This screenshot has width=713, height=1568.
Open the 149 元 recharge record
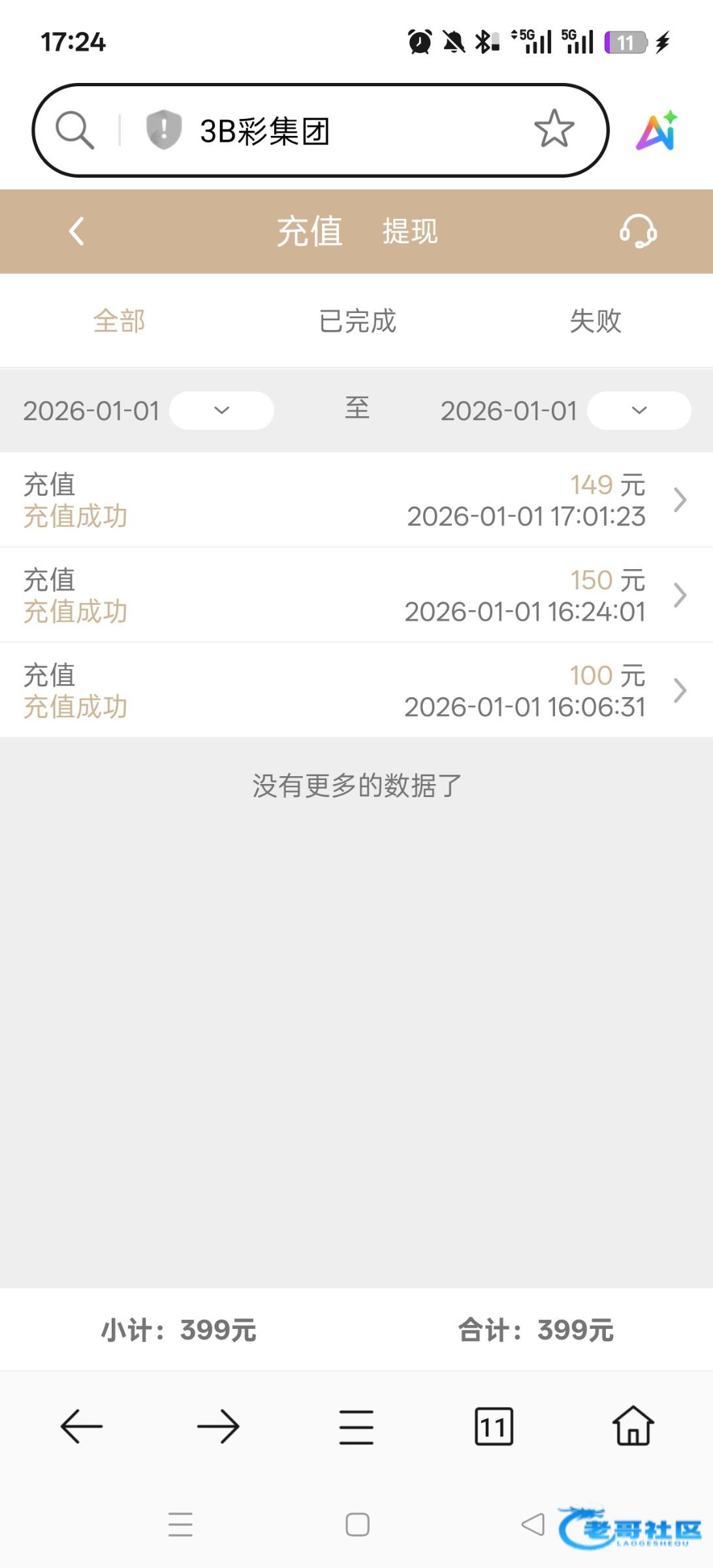356,500
